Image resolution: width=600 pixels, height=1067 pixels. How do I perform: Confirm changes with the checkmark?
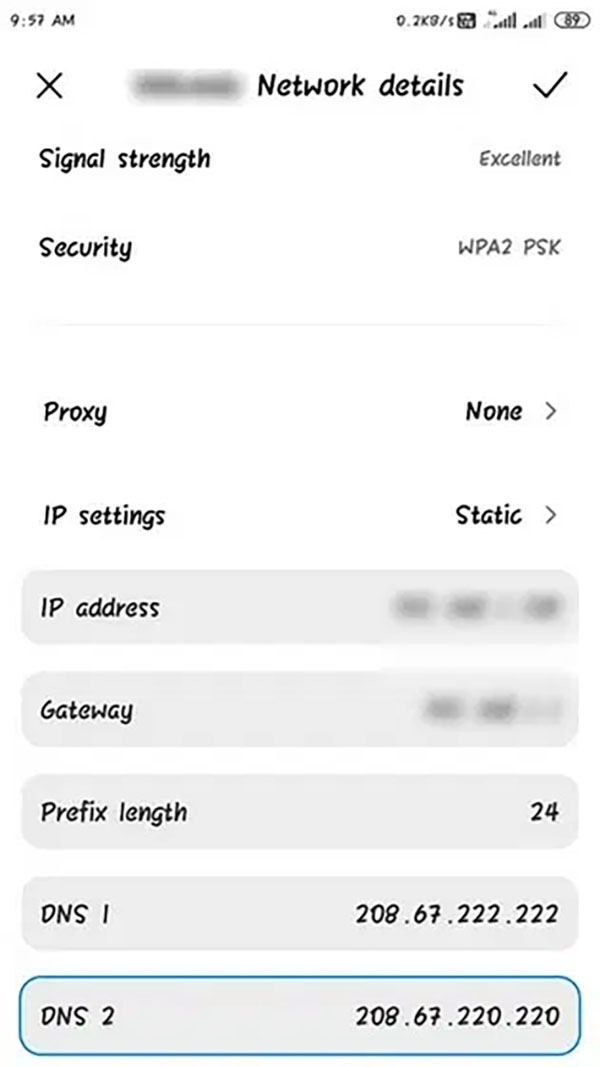click(549, 86)
